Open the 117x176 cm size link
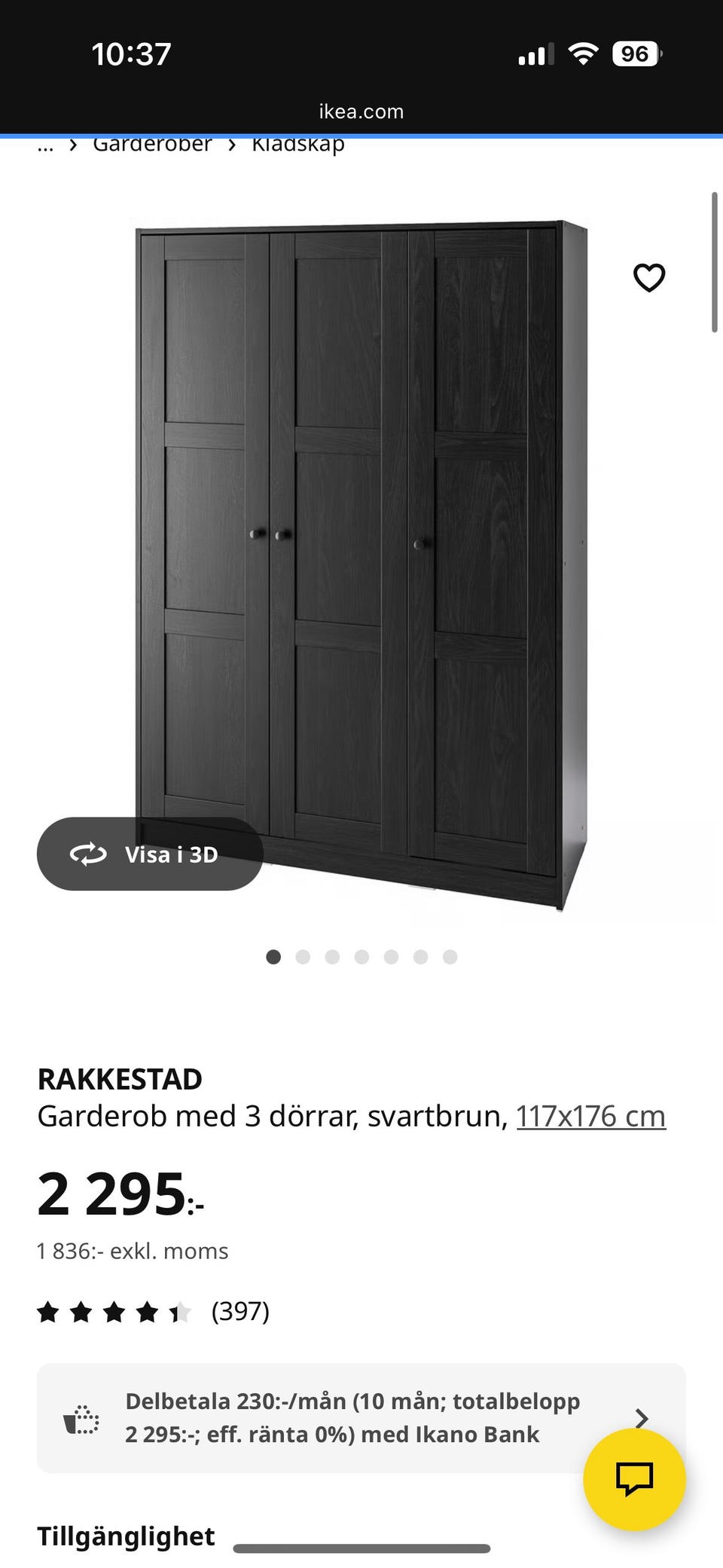 [590, 1116]
